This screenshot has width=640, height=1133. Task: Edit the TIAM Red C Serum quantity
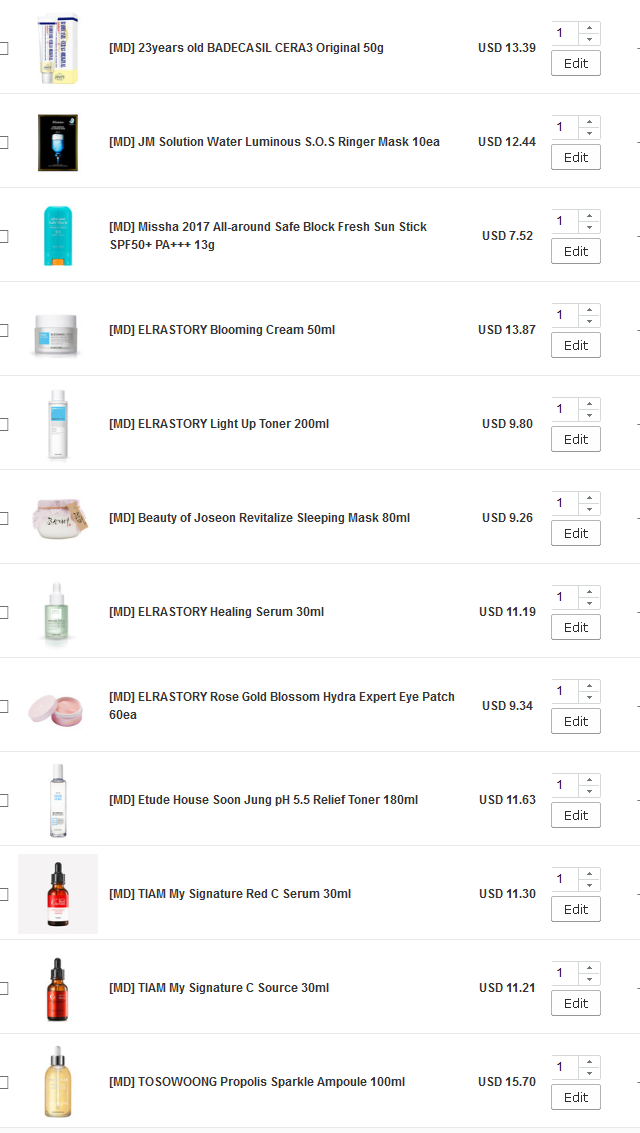click(576, 908)
